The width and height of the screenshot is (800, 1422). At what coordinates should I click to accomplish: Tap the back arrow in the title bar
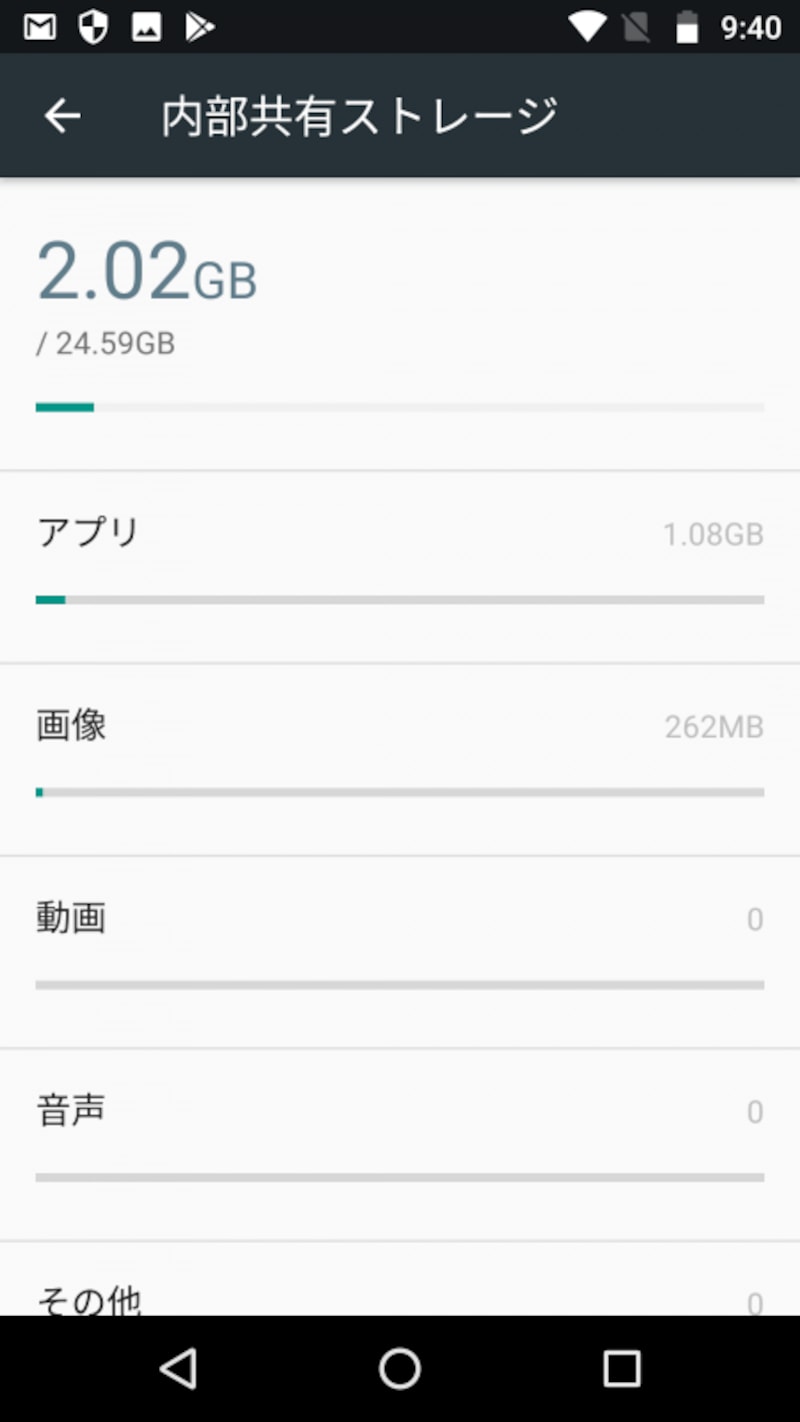[x=61, y=115]
